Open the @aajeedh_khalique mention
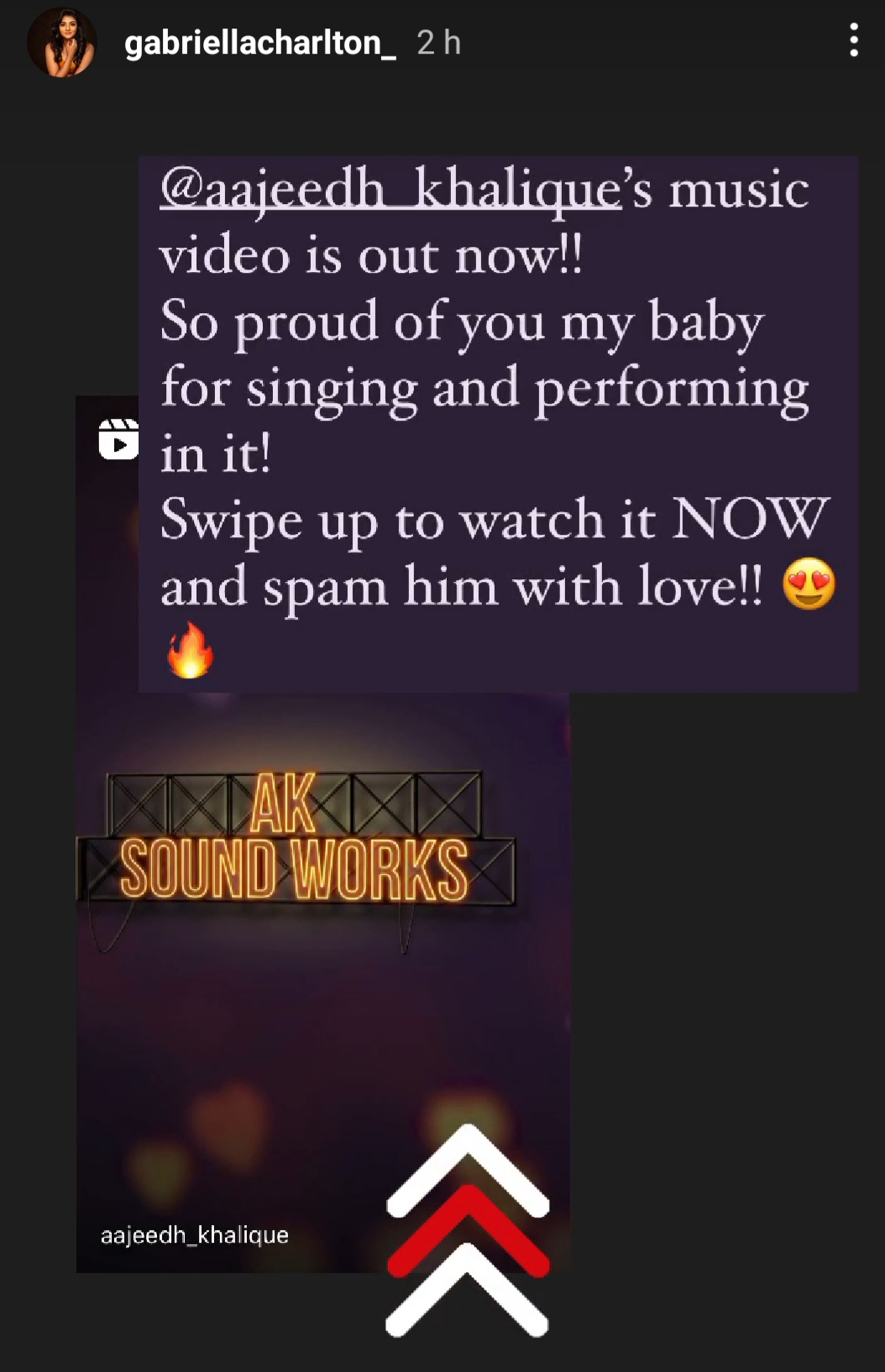Screen dimensions: 885x1372 390,190
